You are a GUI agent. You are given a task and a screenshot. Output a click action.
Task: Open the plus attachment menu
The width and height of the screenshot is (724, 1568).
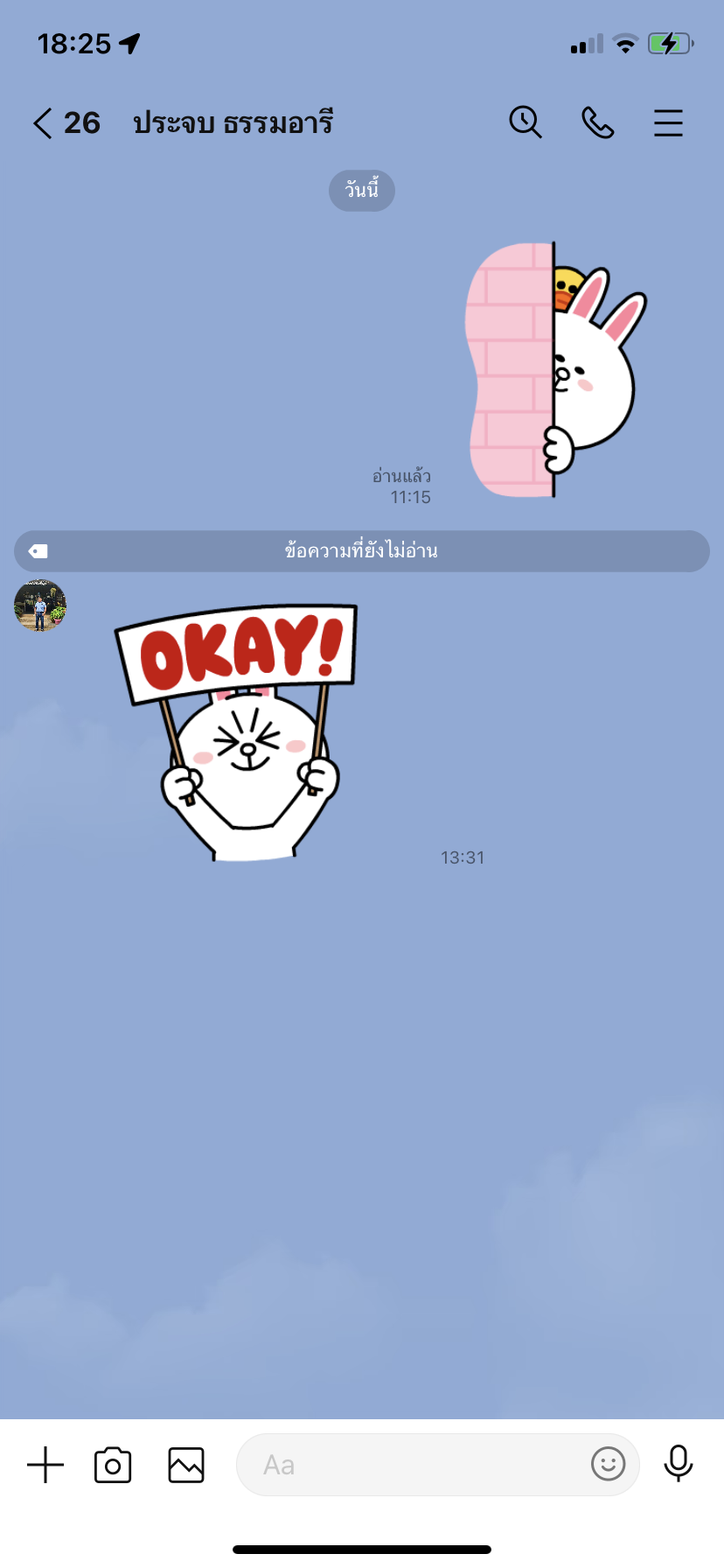coord(45,1465)
